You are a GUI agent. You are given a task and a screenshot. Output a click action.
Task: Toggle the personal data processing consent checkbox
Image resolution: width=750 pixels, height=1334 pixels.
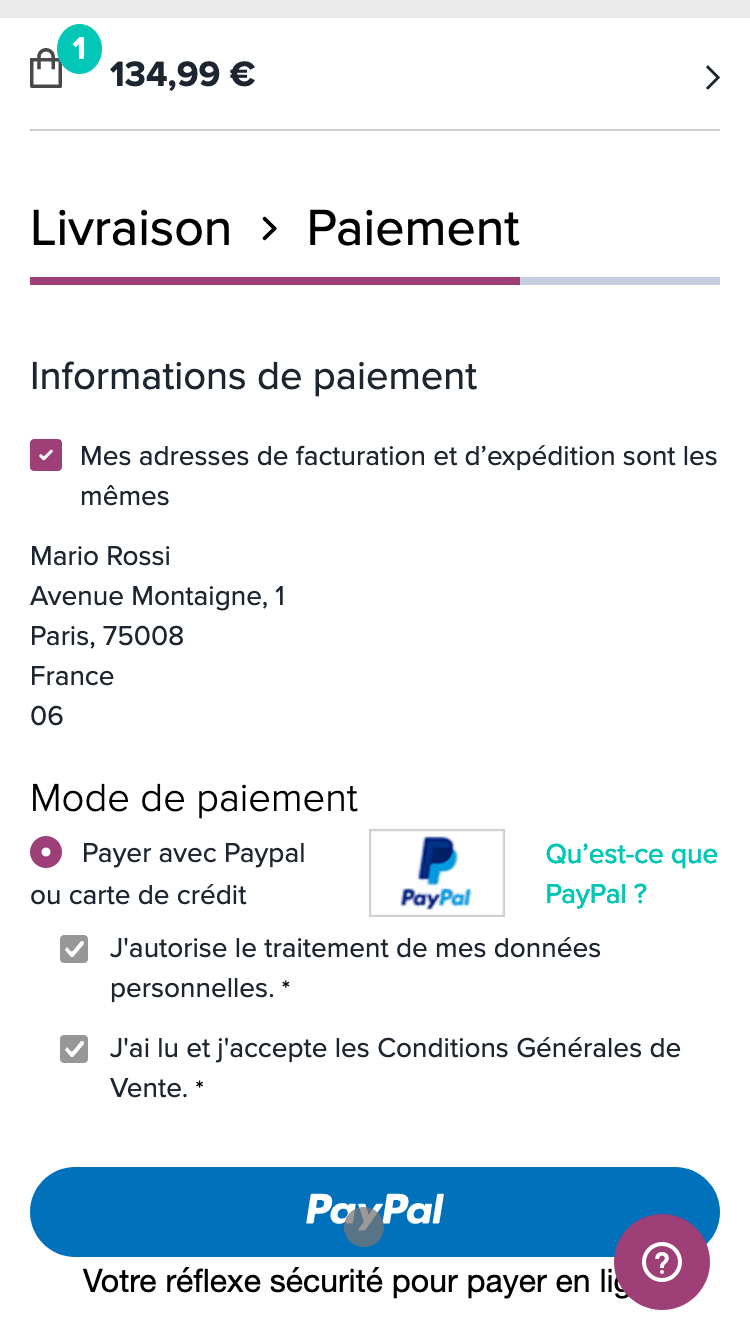[x=74, y=949]
